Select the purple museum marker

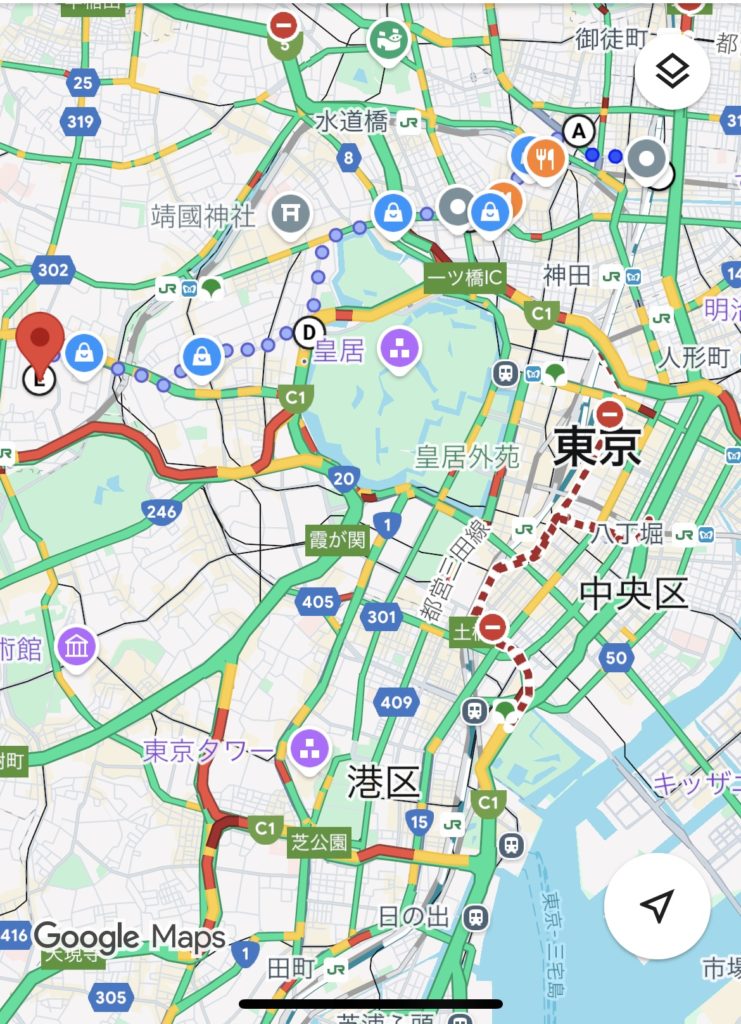tap(77, 648)
